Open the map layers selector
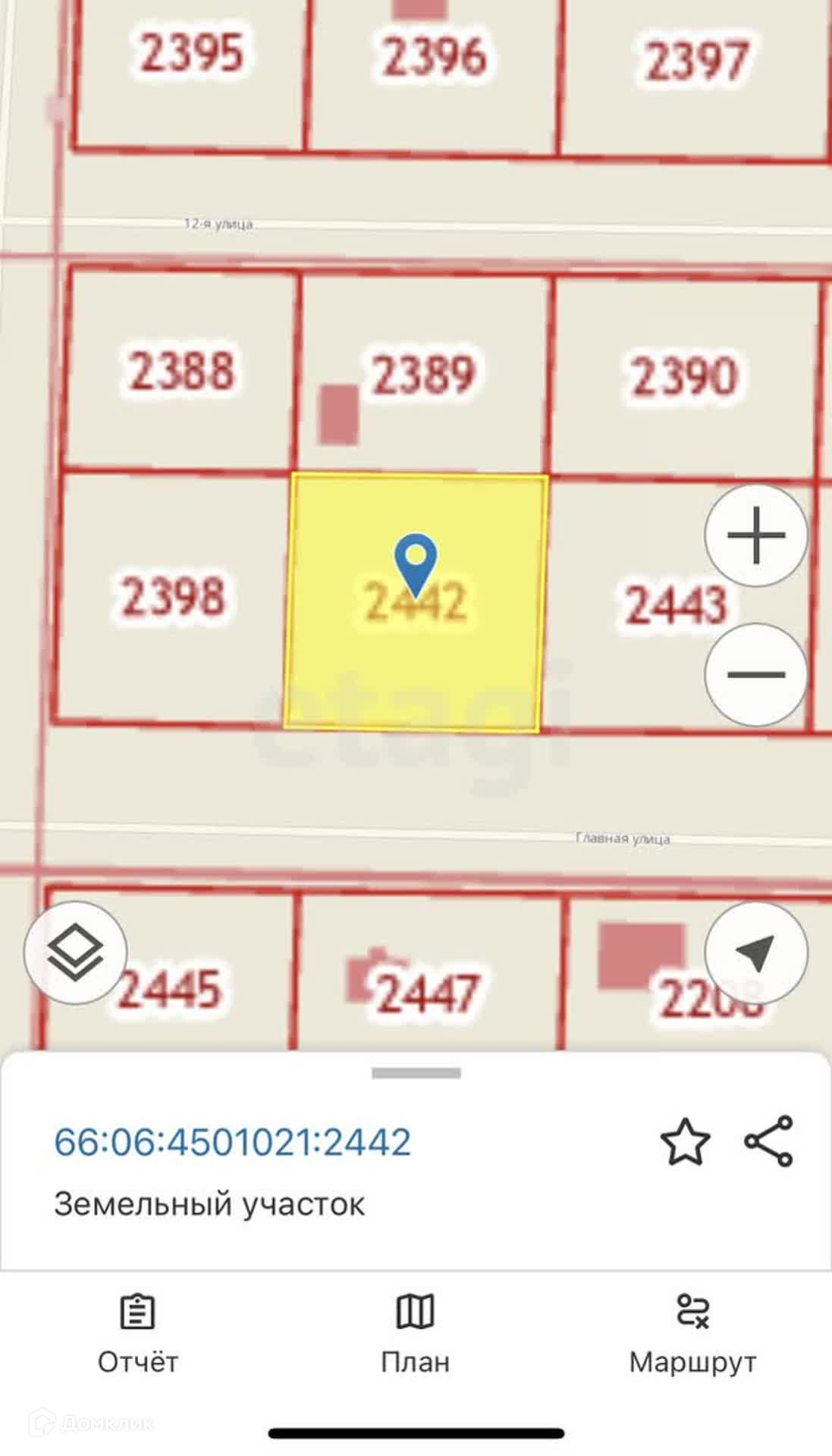The height and width of the screenshot is (1456, 832). [x=75, y=952]
